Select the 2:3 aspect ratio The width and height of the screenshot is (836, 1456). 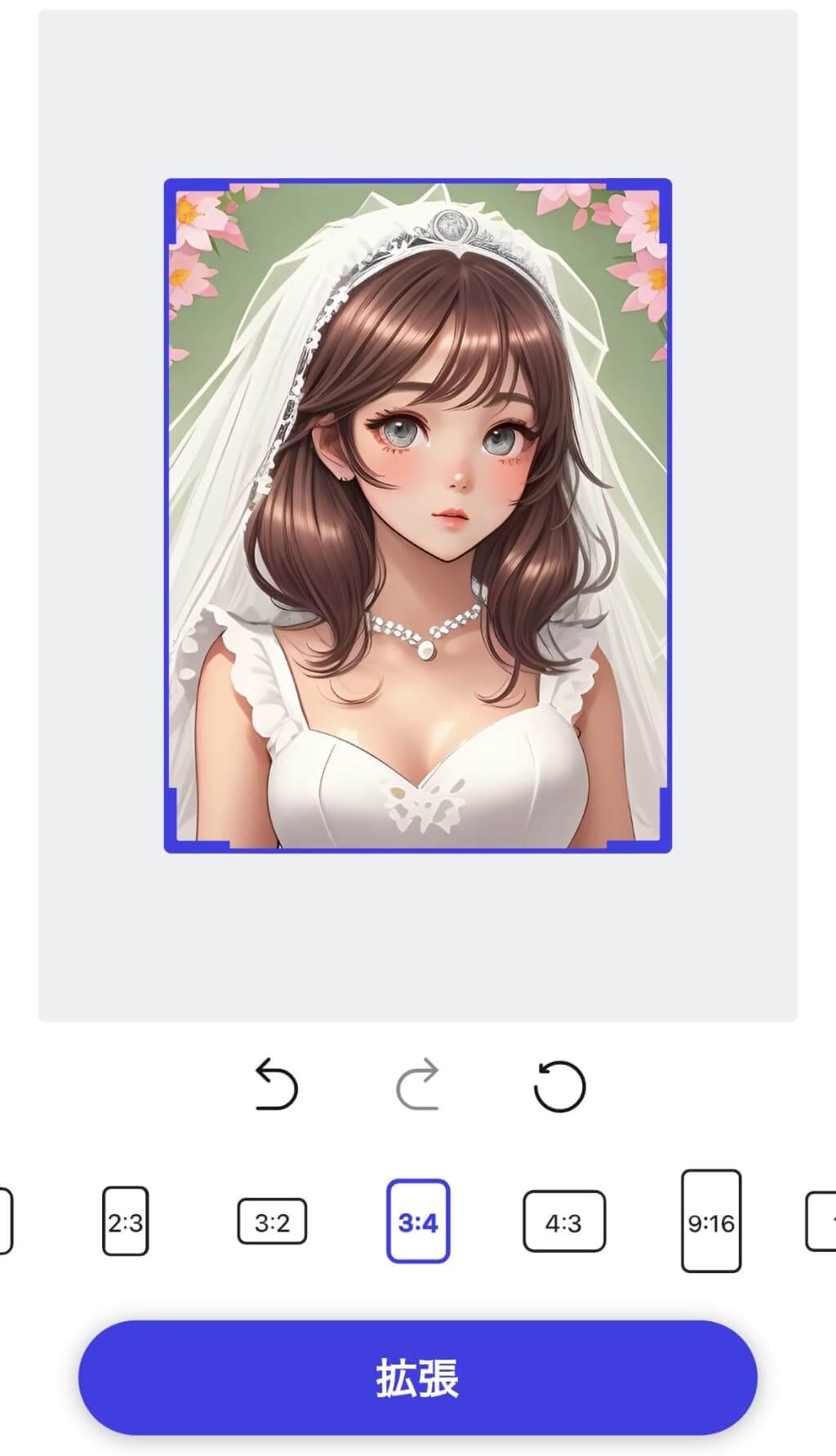click(x=125, y=1222)
